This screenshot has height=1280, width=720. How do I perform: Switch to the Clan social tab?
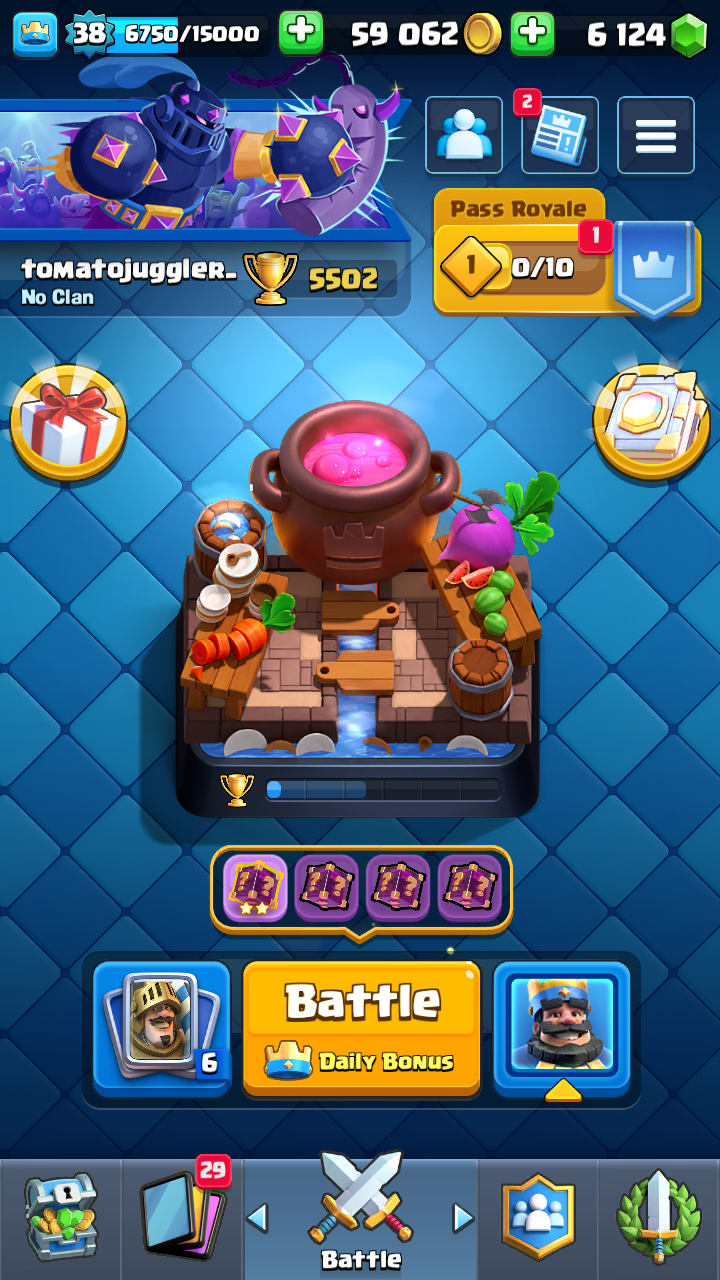point(538,1220)
